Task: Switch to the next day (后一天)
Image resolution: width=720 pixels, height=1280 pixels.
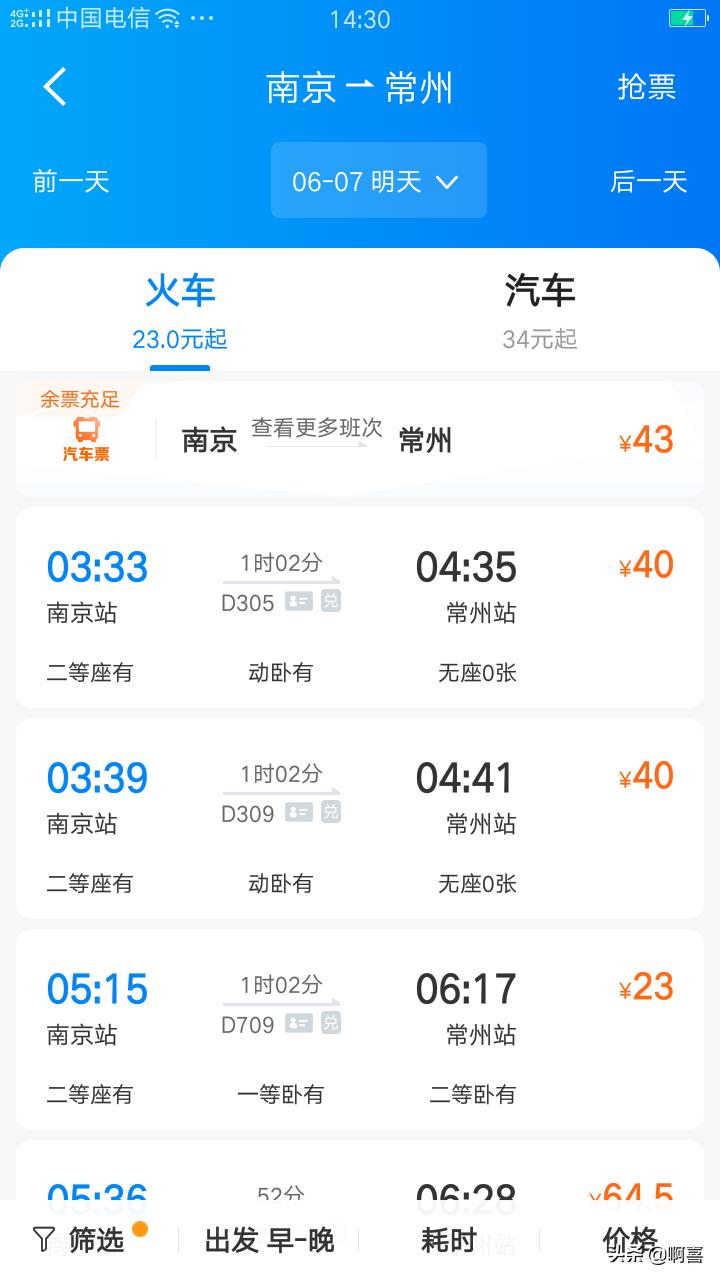Action: 649,181
